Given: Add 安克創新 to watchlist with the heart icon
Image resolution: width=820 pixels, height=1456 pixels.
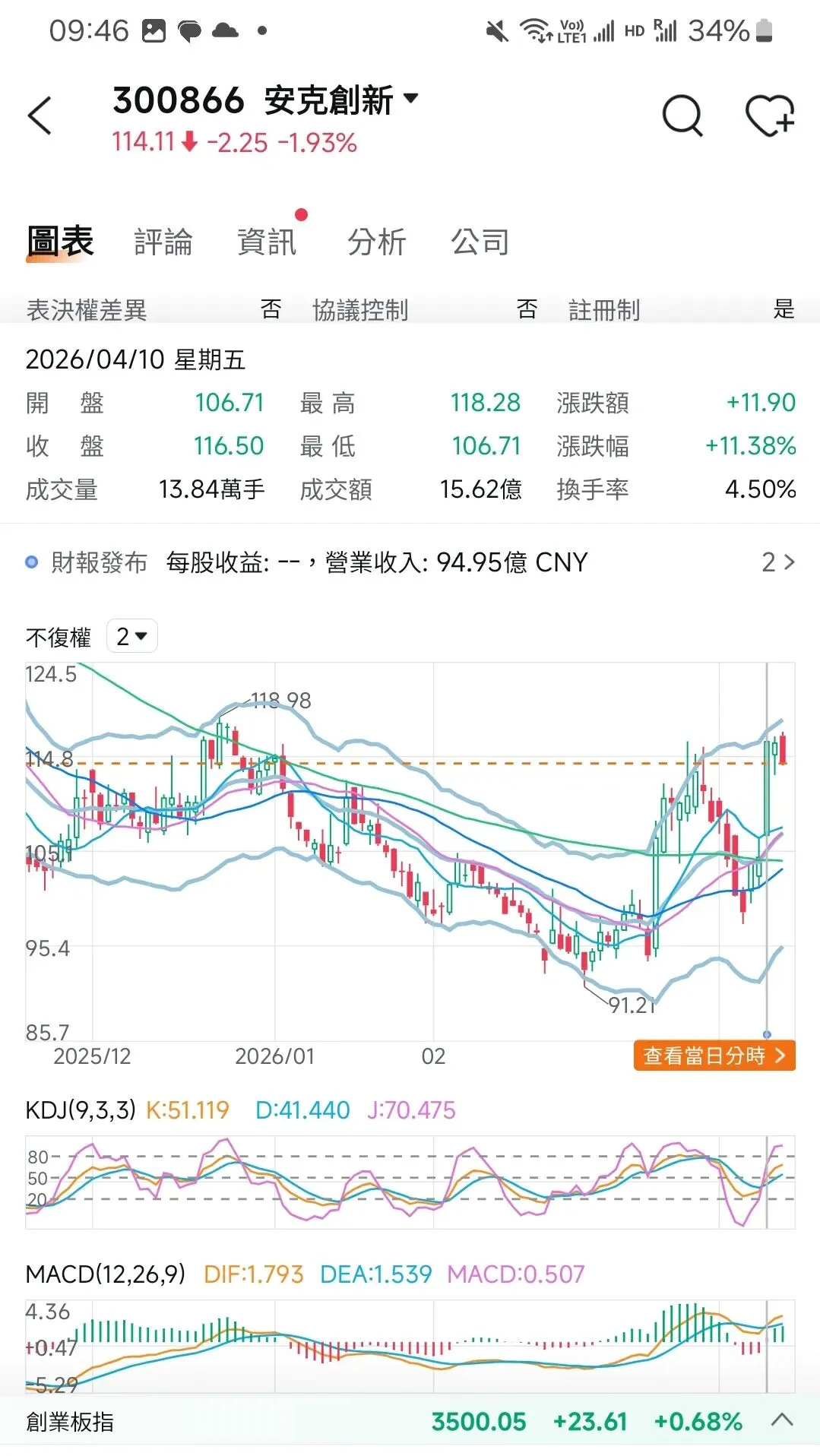Looking at the screenshot, I should (x=769, y=116).
